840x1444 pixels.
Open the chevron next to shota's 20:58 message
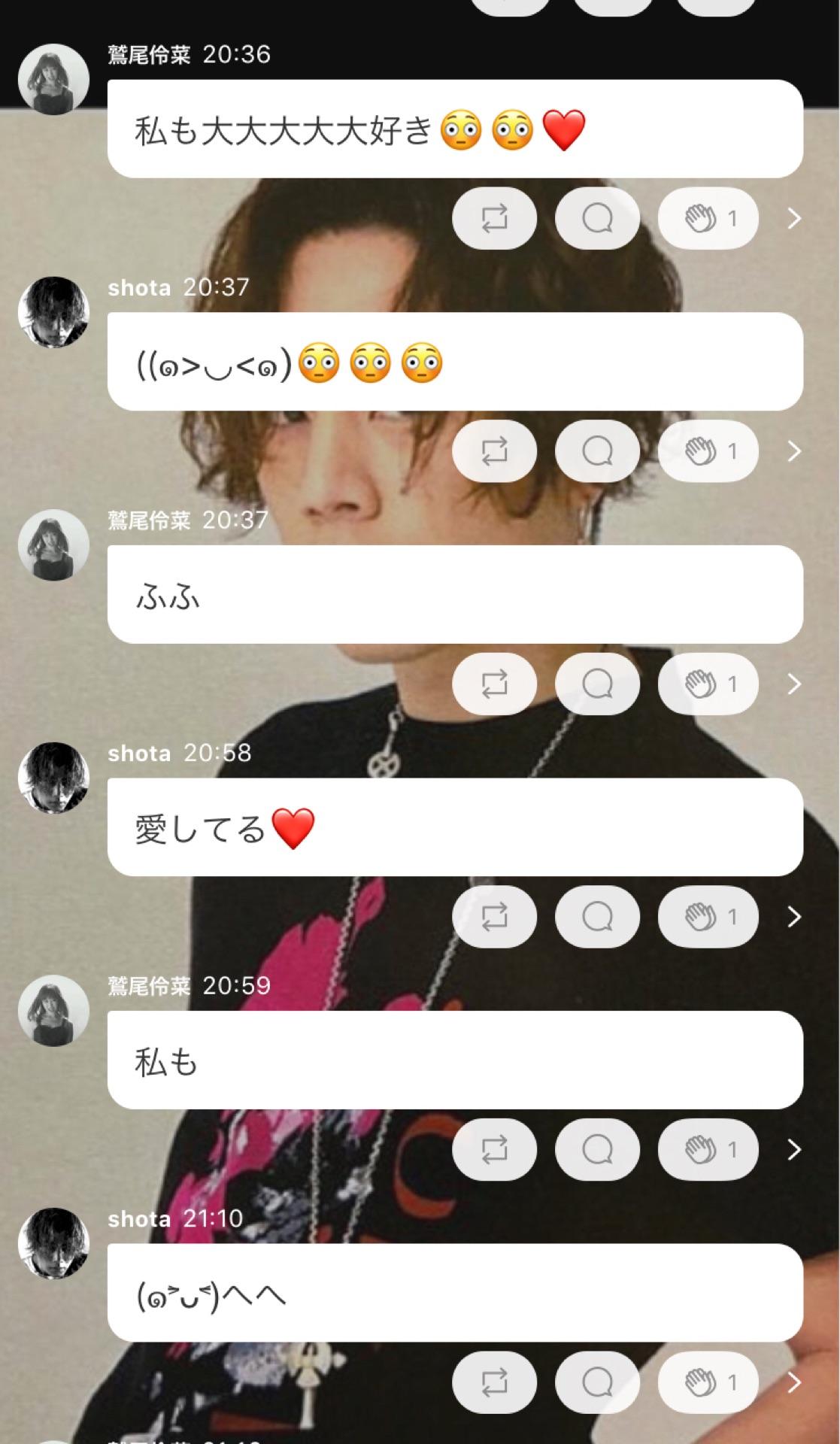795,916
